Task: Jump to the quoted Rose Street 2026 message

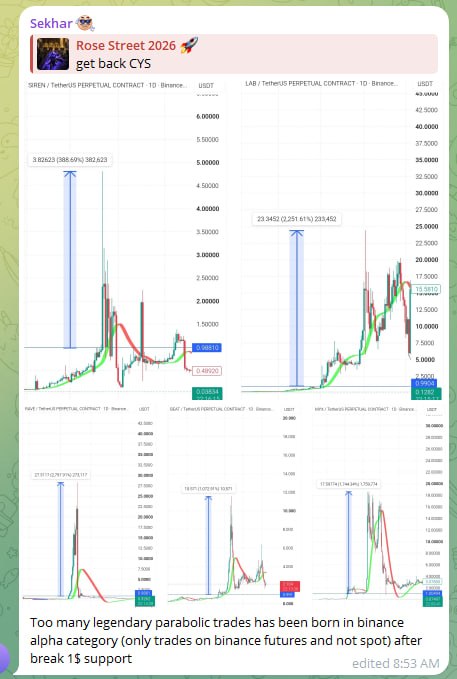Action: (x=234, y=54)
